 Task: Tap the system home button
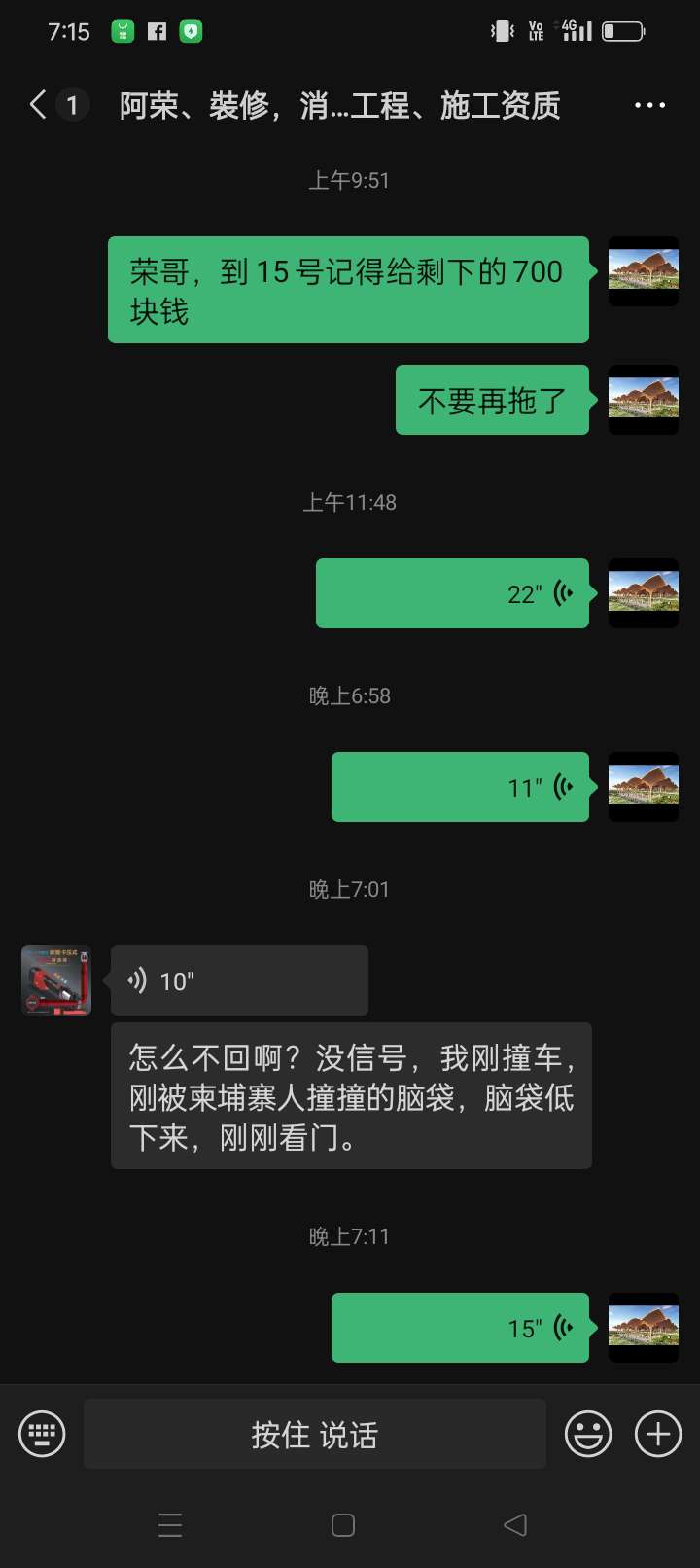[x=343, y=1524]
